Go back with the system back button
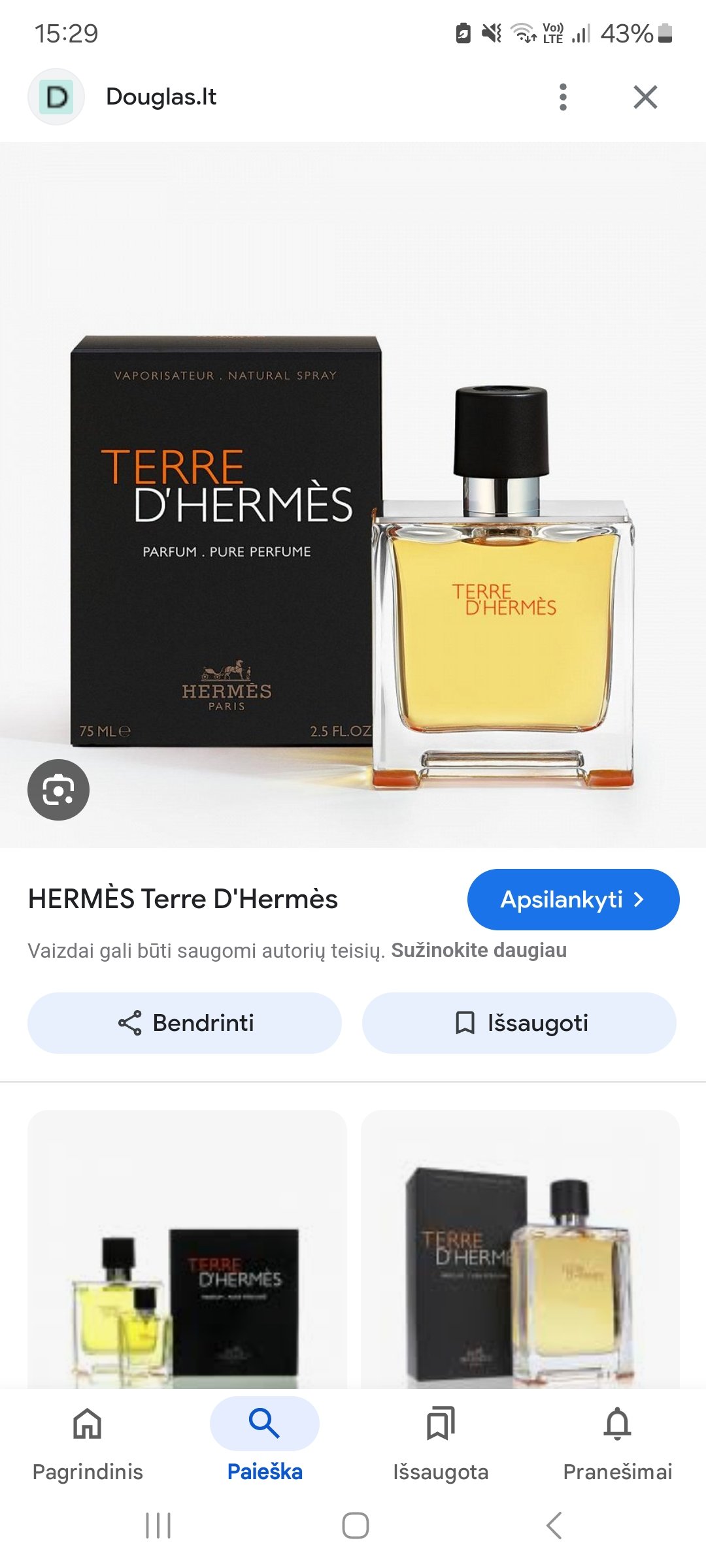706x1568 pixels. tap(554, 1526)
